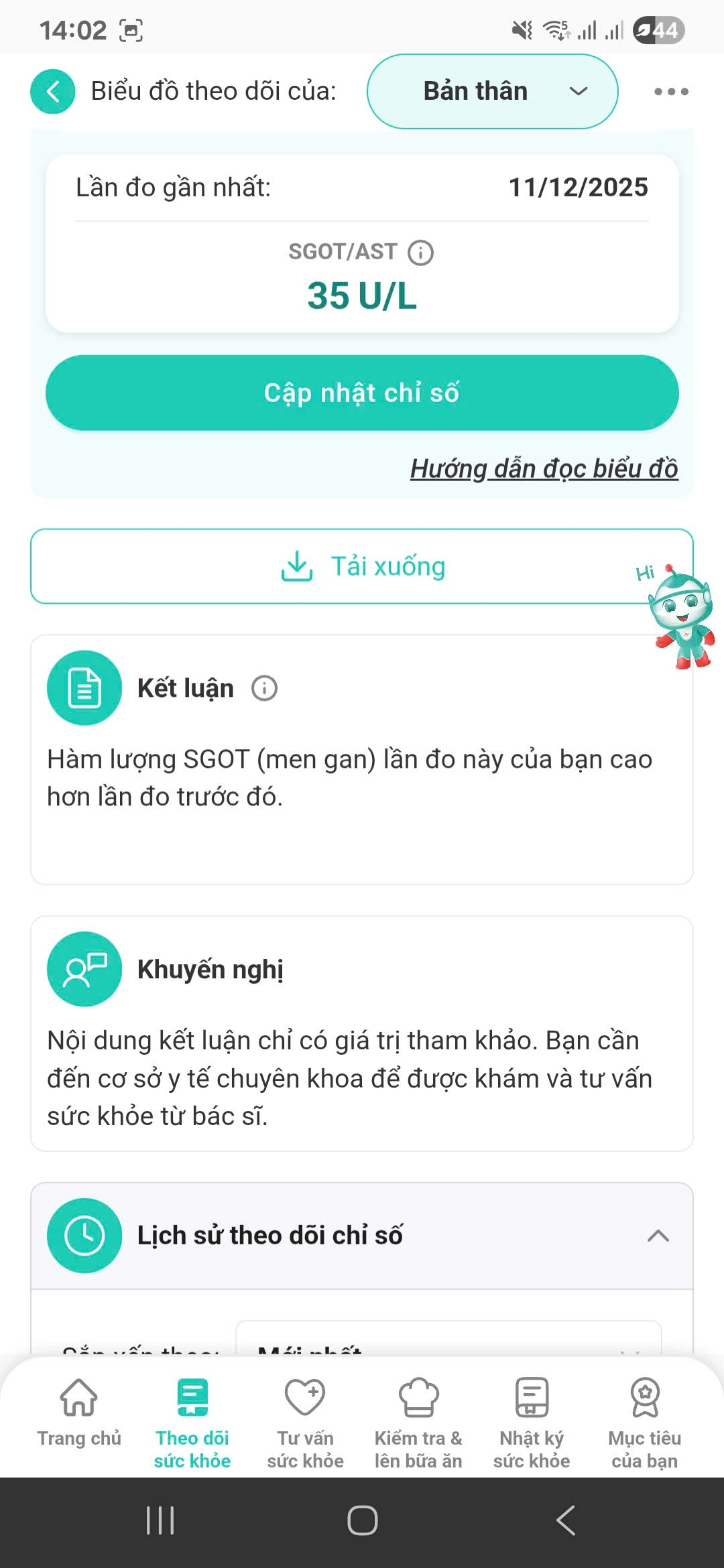Go back using the green arrow

52,91
